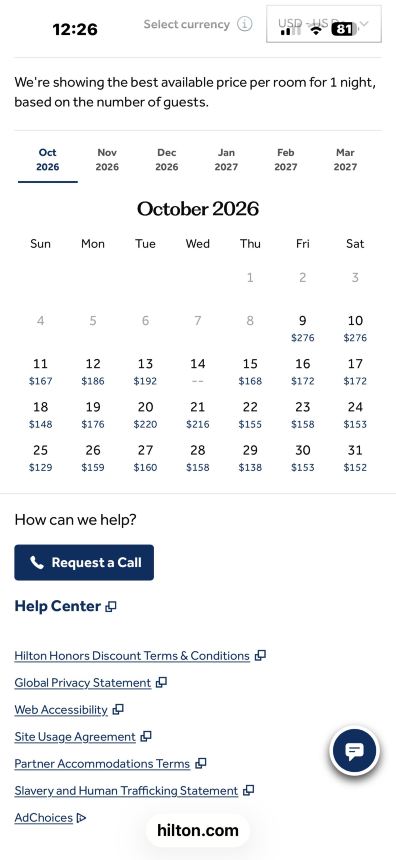This screenshot has width=396, height=860.
Task: Switch to the Dec 2026 tab
Action: click(x=167, y=160)
